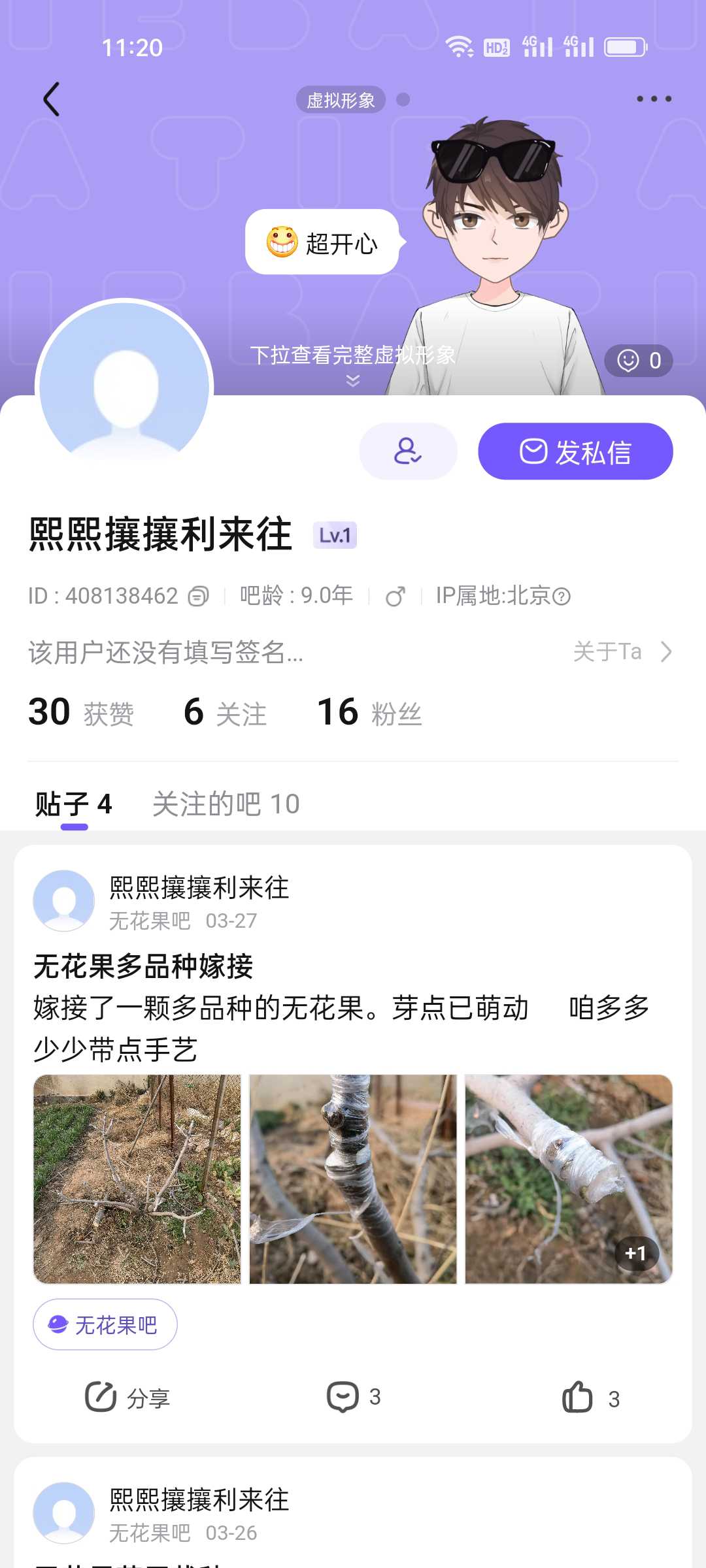Share the 无花果多品种嫁接 post
Image resolution: width=706 pixels, height=1568 pixels.
[x=127, y=1397]
